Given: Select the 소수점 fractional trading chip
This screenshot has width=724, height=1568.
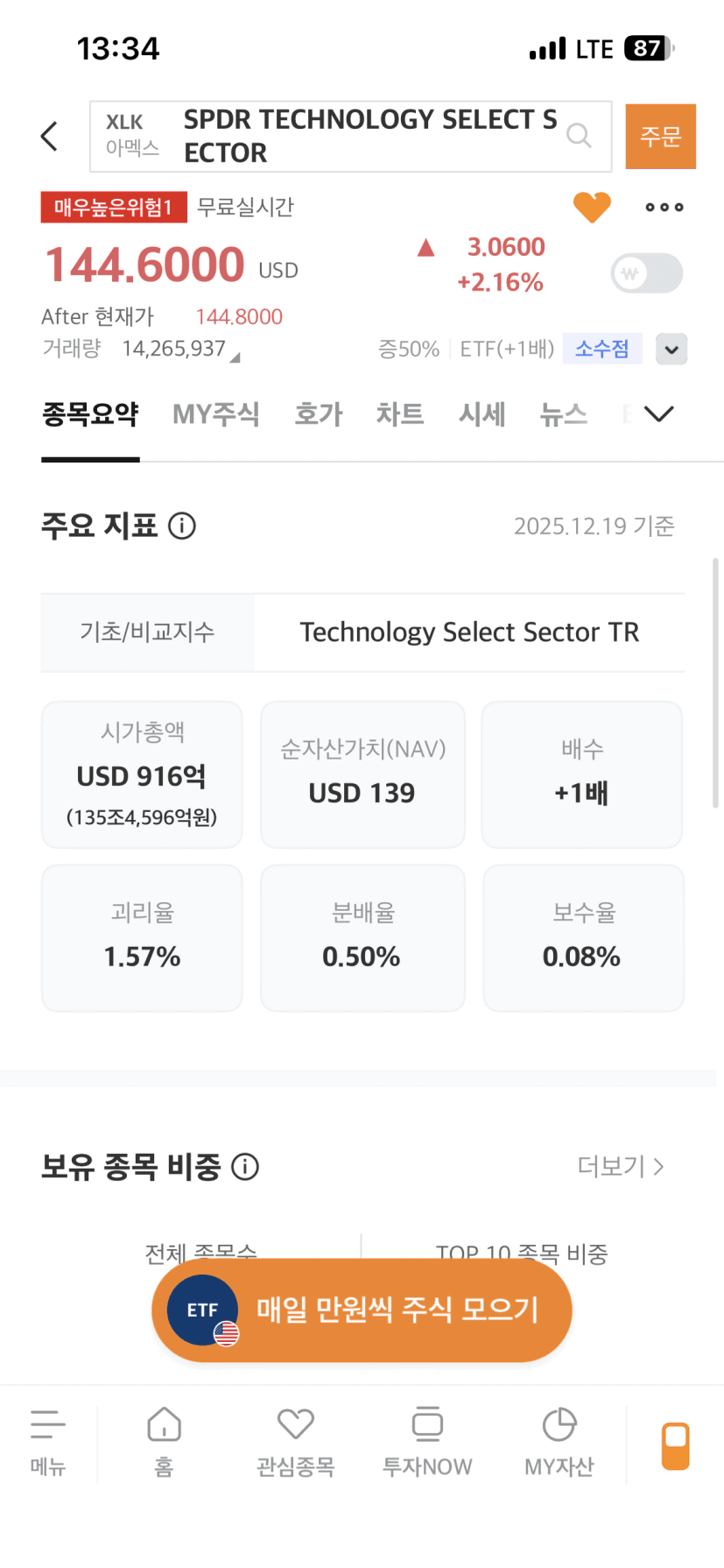Looking at the screenshot, I should coord(602,350).
